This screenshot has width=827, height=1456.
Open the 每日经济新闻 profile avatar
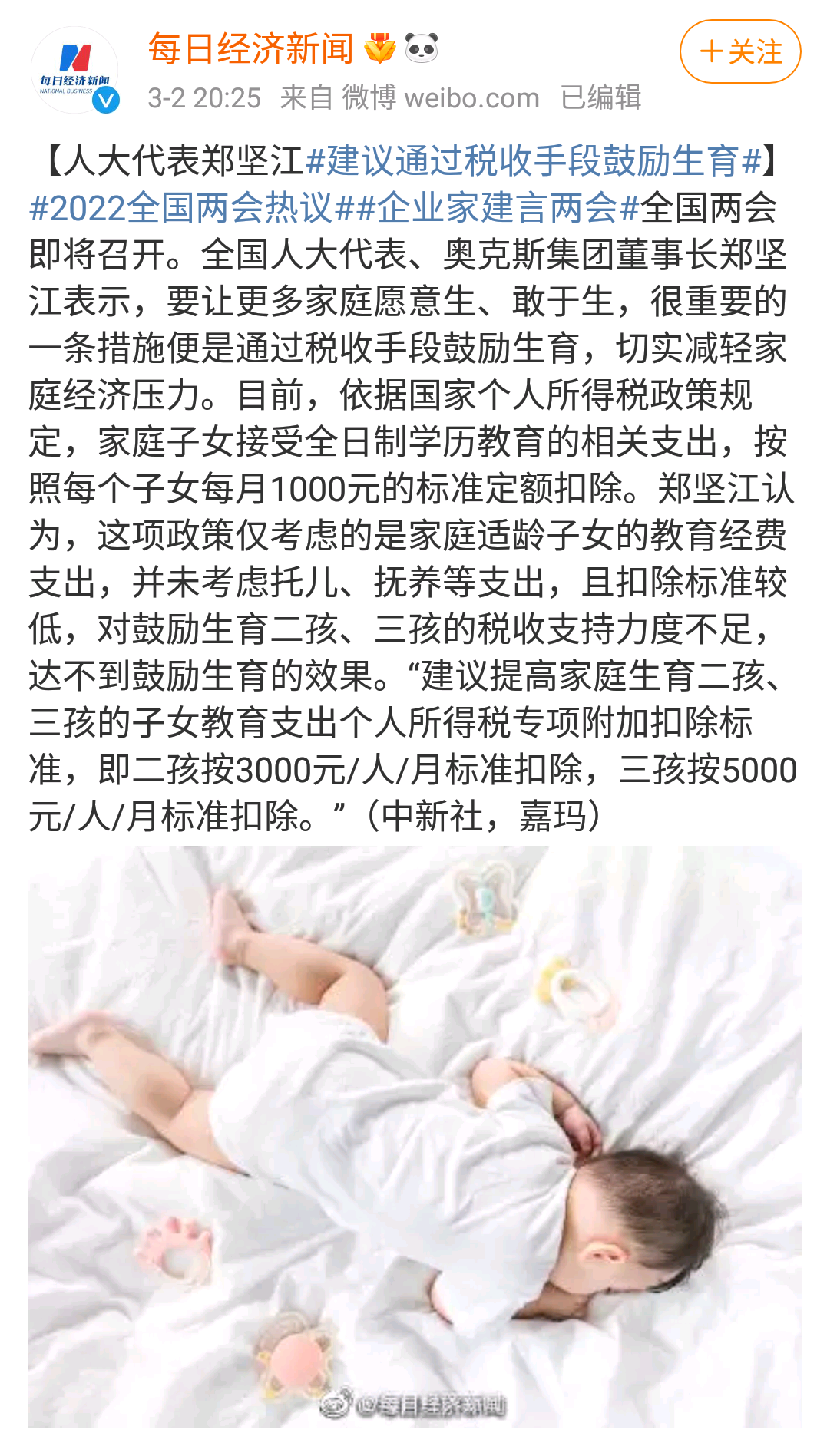pos(74,70)
